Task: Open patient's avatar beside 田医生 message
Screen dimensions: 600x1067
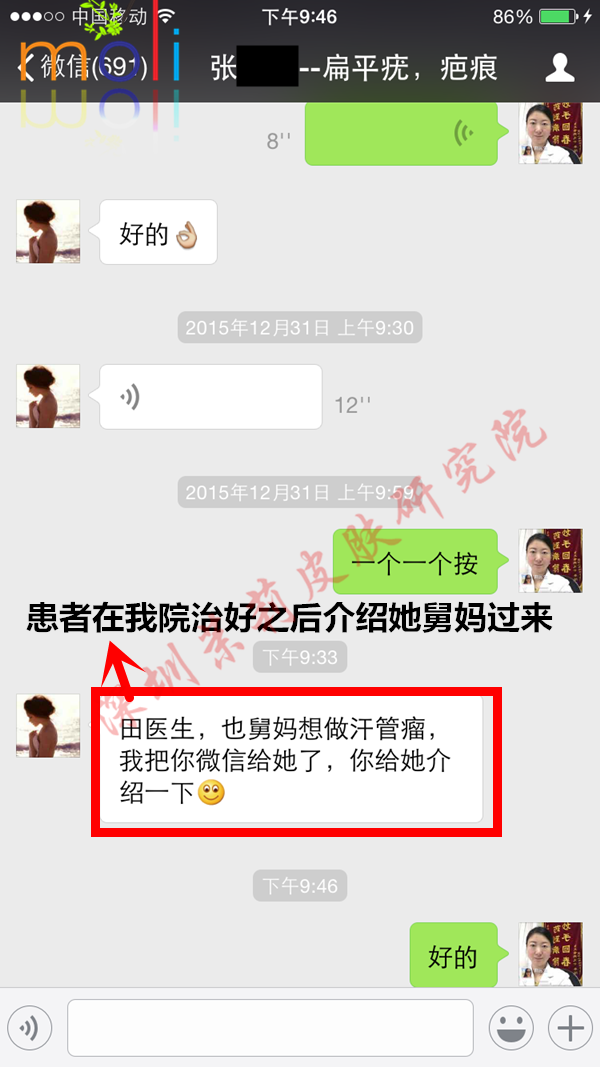Action: click(x=48, y=726)
